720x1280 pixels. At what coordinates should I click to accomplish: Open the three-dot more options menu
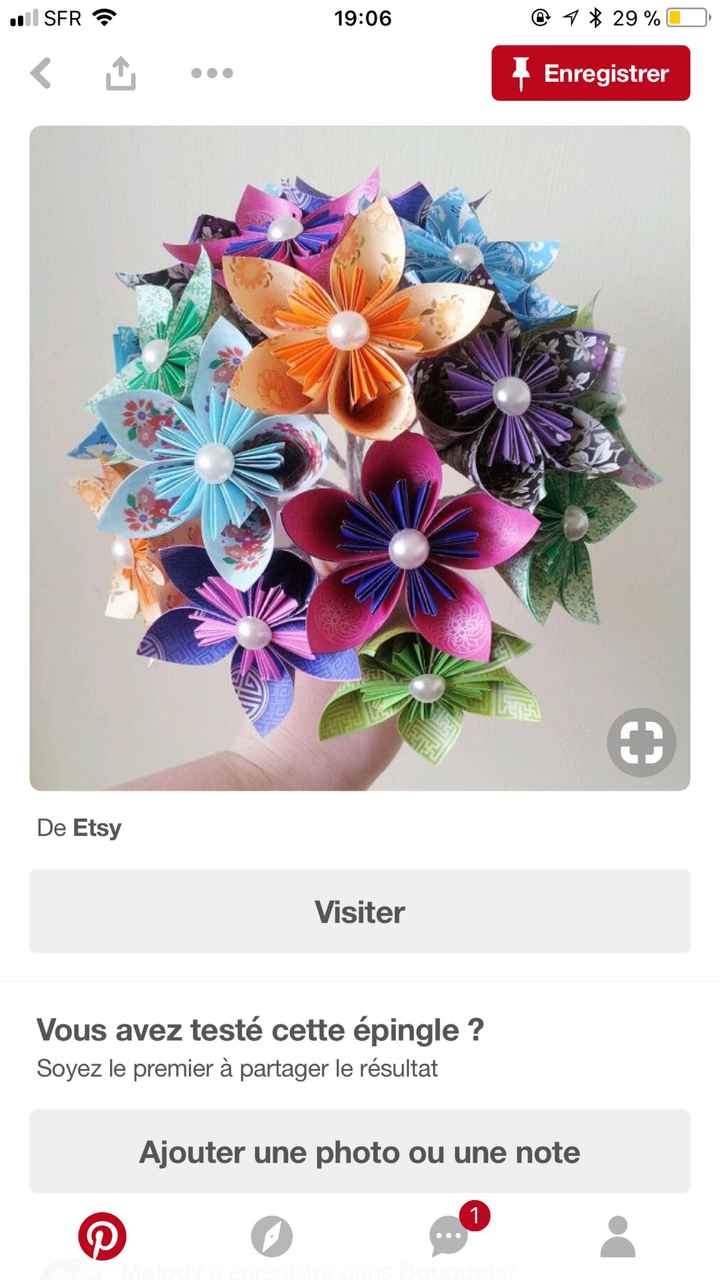[211, 72]
